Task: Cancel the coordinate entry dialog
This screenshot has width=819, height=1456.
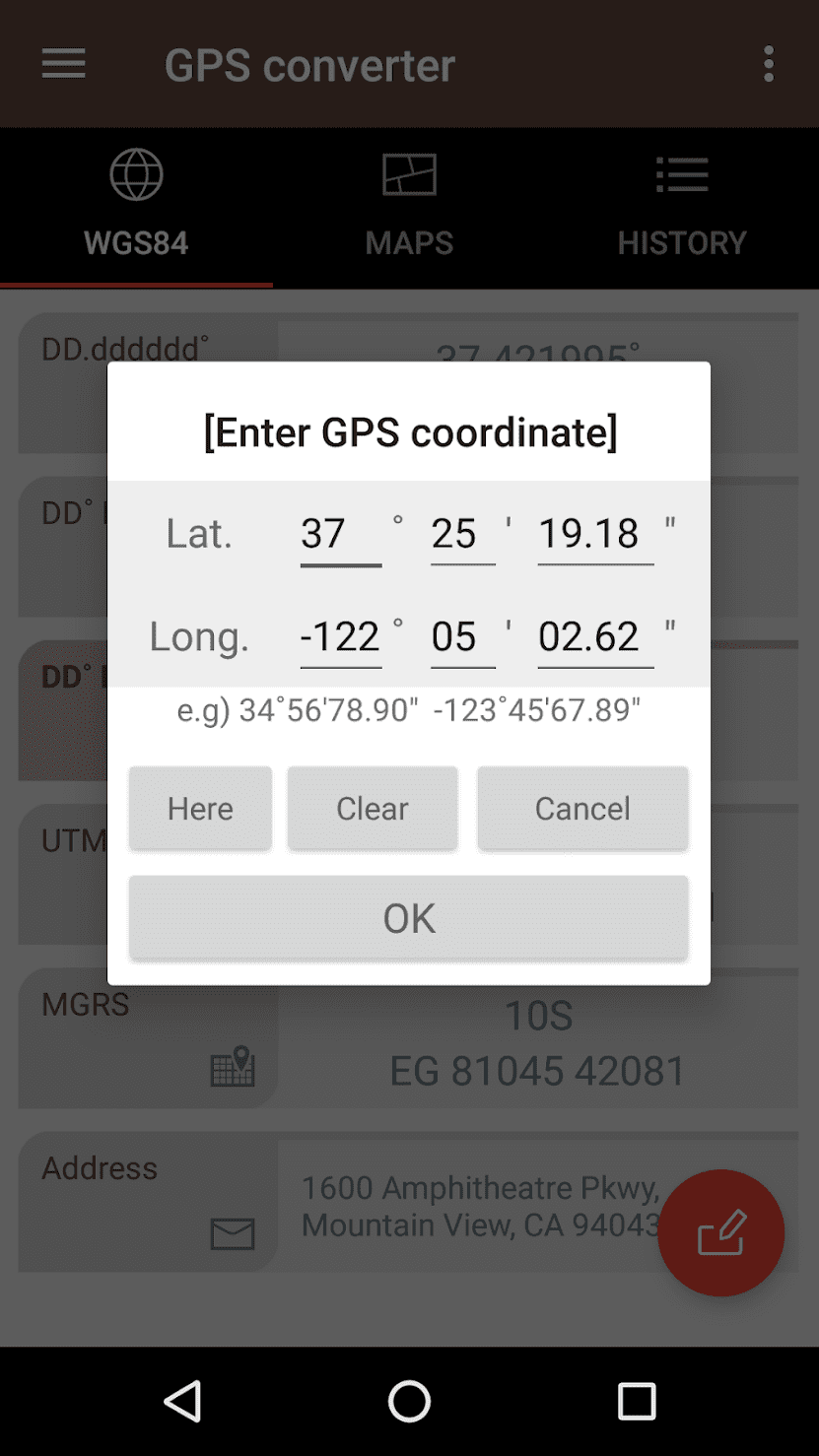Action: pyautogui.click(x=582, y=809)
